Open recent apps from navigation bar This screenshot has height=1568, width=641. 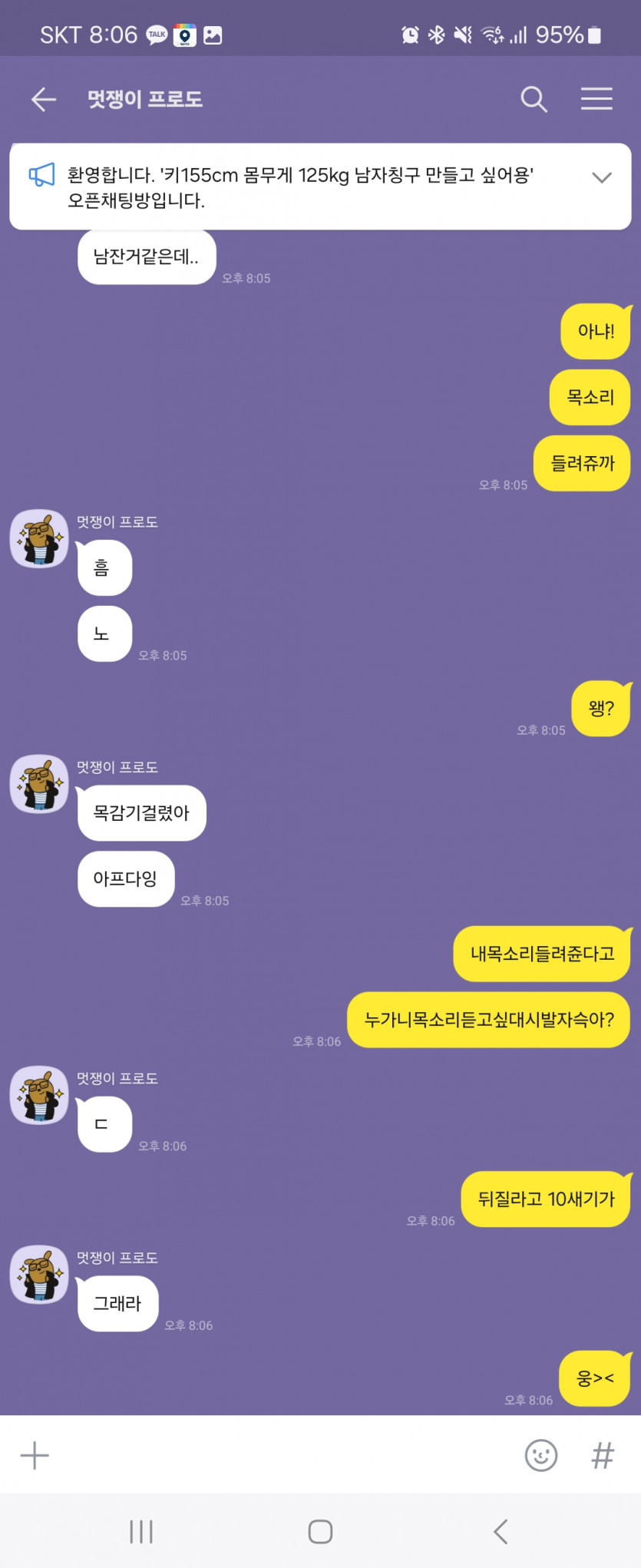[141, 1531]
